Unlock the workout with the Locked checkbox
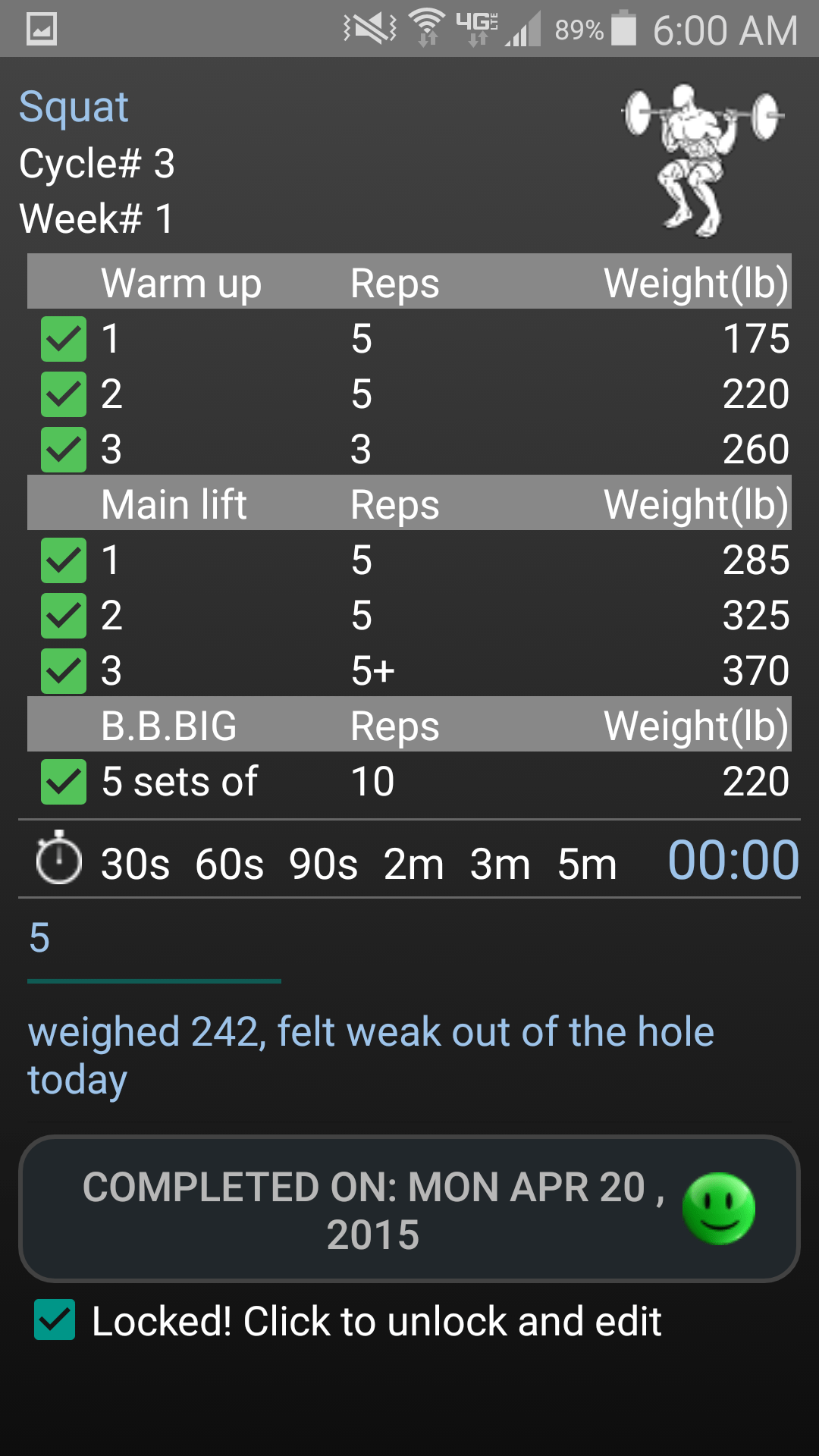 [55, 1319]
